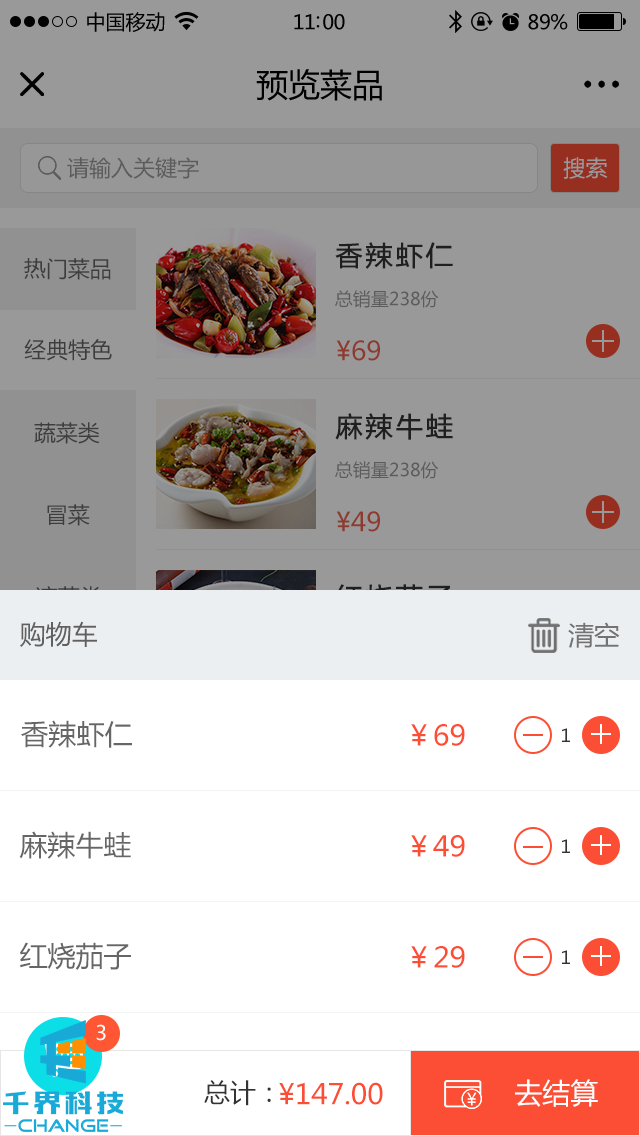Reduce 麻辣牛蛙 quantity by one
This screenshot has width=640, height=1136.
533,847
